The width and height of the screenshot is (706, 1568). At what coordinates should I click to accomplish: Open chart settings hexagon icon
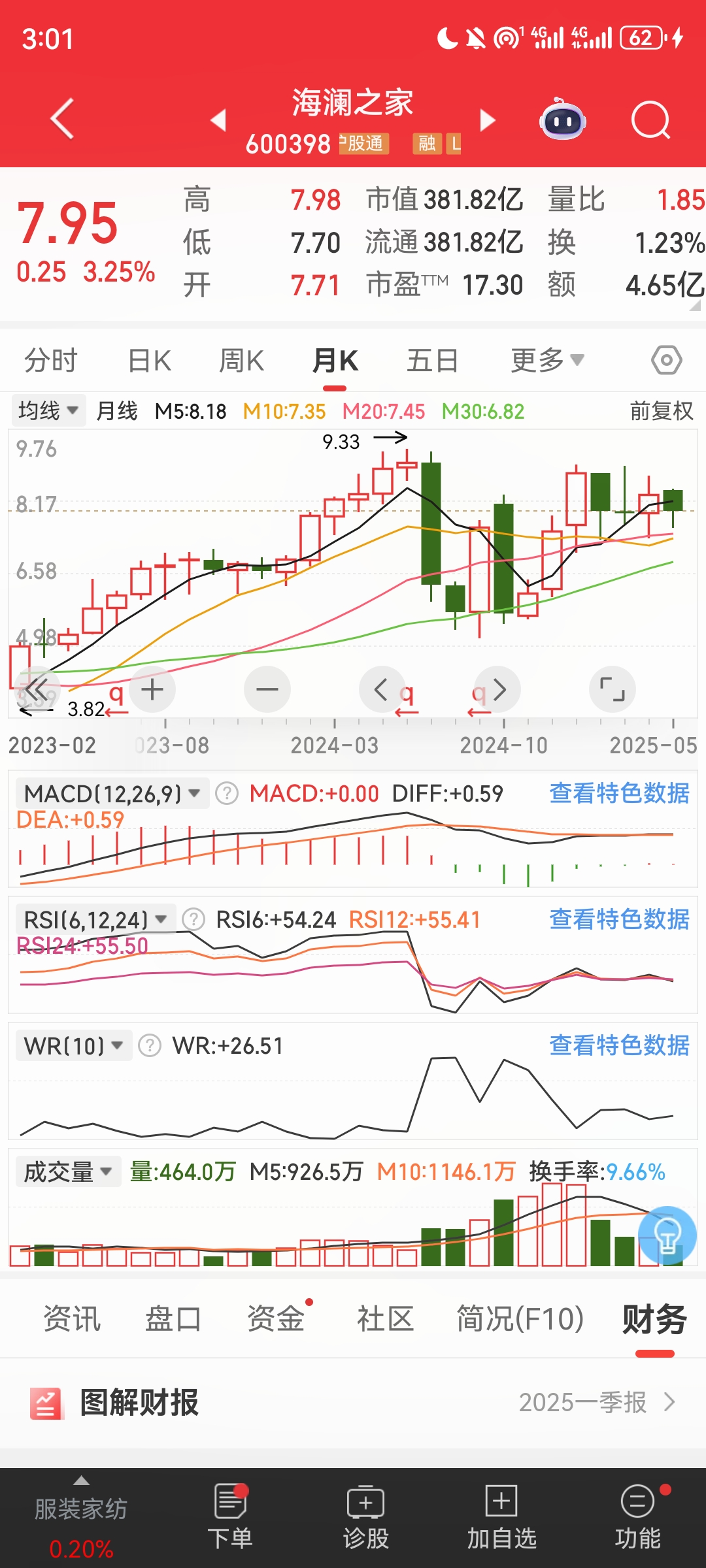click(x=666, y=361)
